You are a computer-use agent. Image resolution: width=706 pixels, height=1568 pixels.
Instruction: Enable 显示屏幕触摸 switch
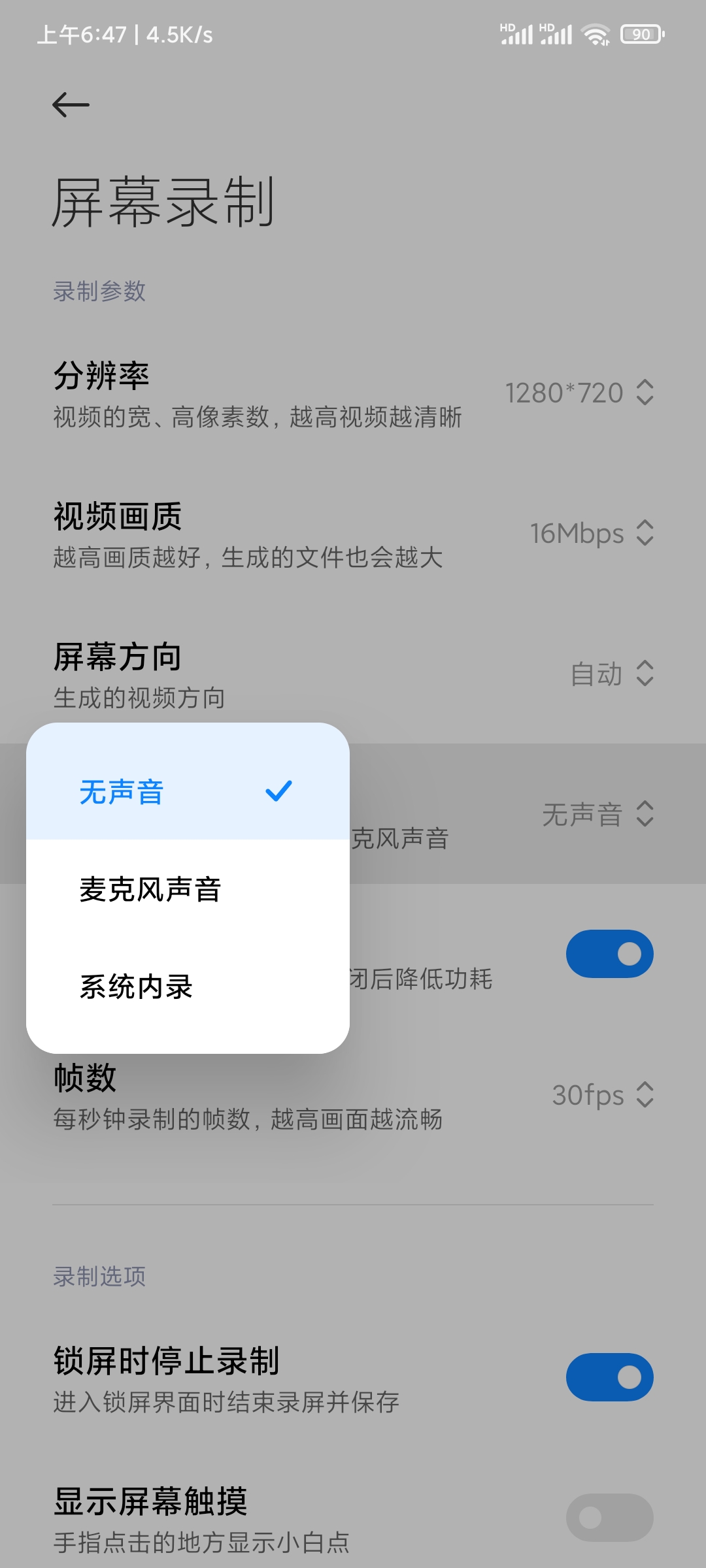coord(609,1517)
